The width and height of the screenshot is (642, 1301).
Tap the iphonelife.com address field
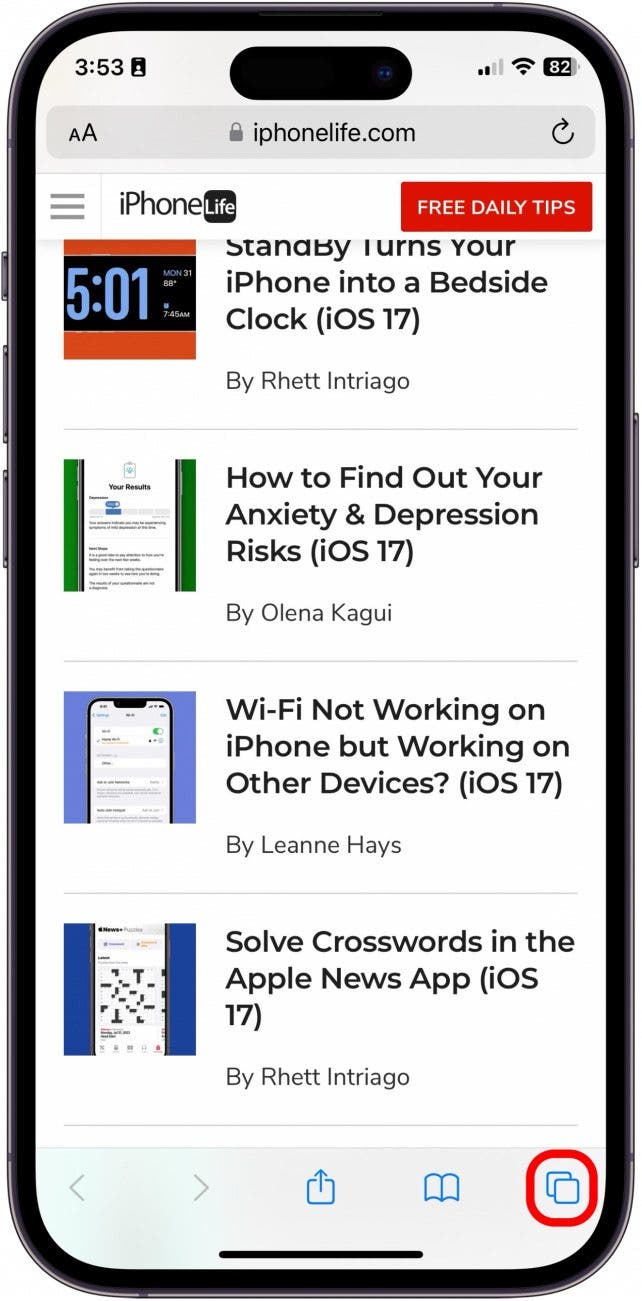click(320, 133)
